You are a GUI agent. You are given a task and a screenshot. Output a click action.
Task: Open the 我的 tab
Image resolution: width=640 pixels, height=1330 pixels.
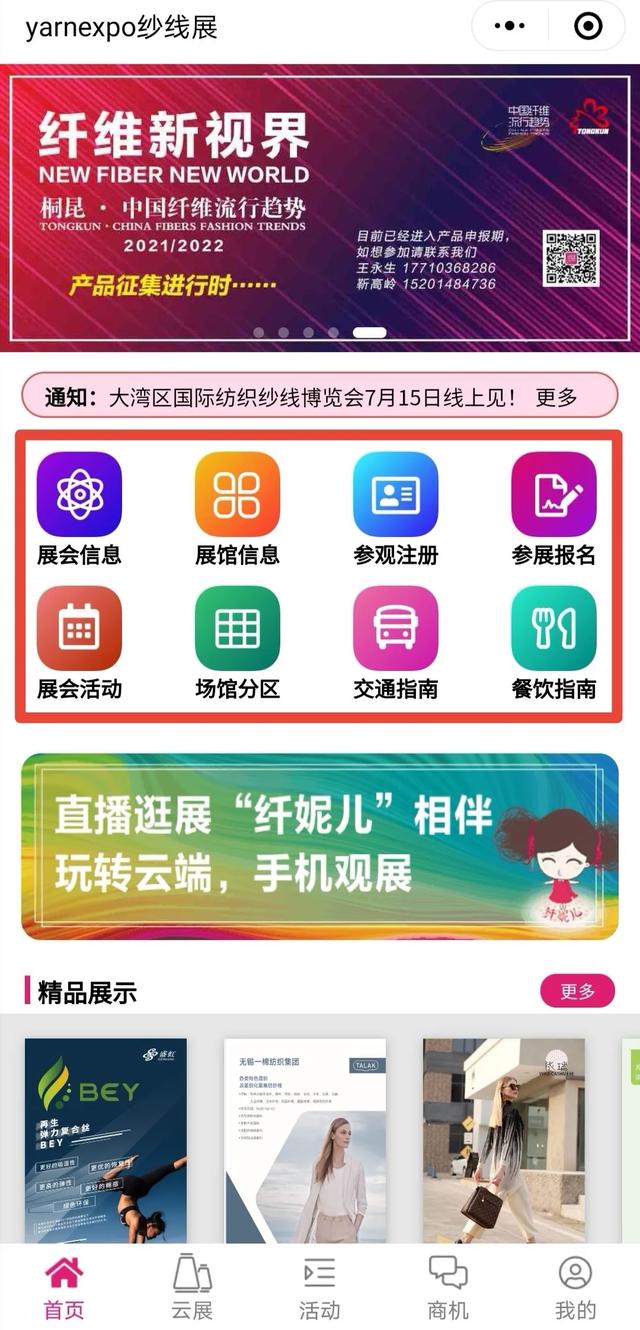[575, 1287]
